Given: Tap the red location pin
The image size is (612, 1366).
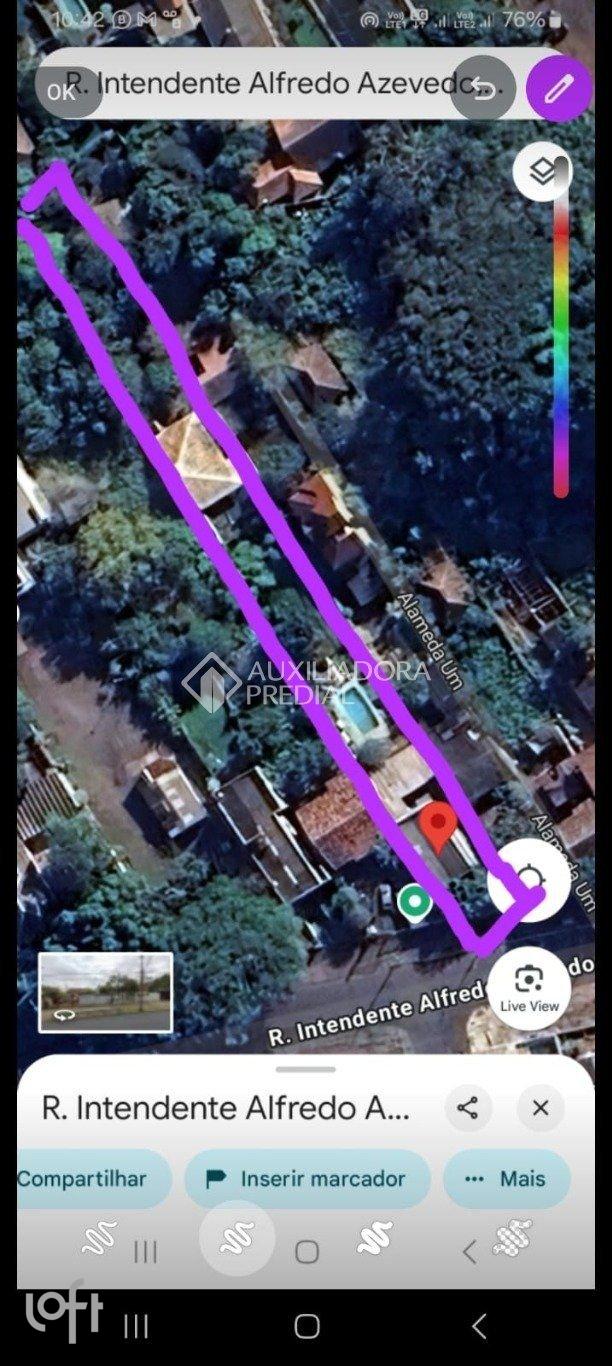Looking at the screenshot, I should [x=437, y=826].
